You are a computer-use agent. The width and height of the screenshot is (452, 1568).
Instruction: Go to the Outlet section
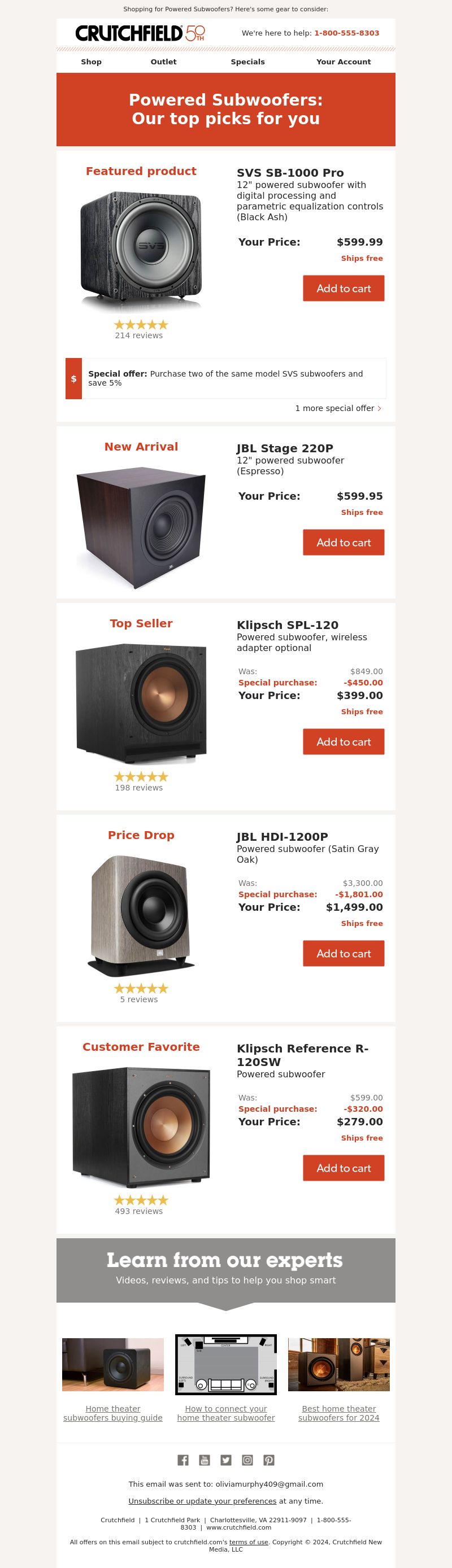point(163,62)
